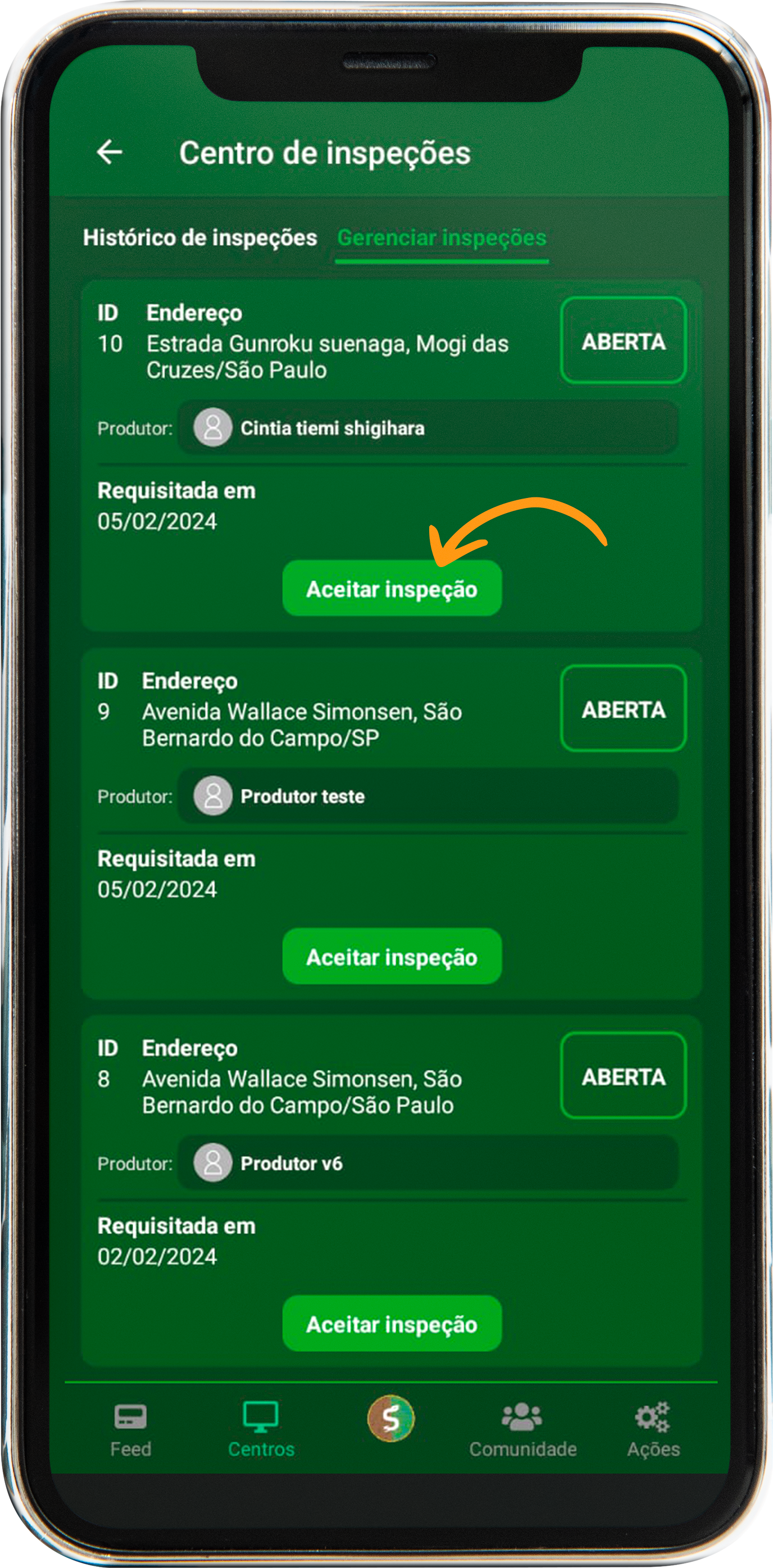Open the Ações tab
The image size is (773, 1568).
[x=653, y=1430]
